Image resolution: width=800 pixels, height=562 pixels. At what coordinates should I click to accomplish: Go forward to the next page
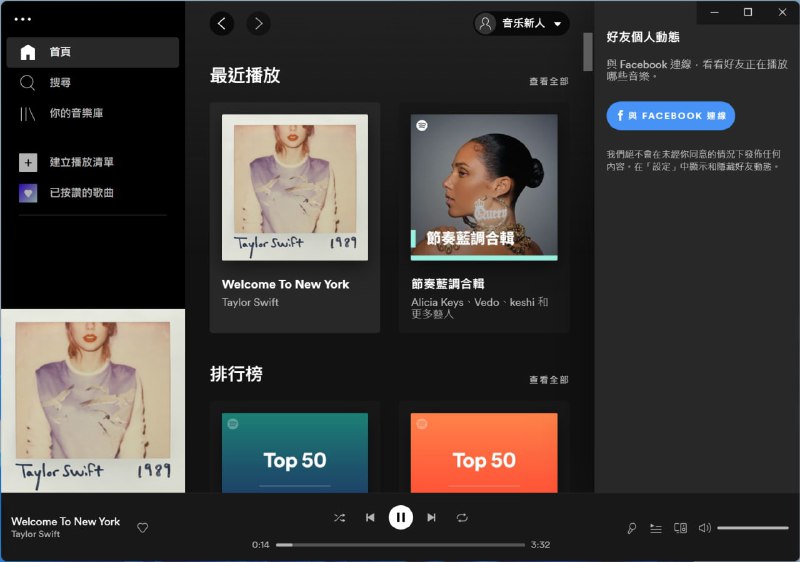(258, 23)
